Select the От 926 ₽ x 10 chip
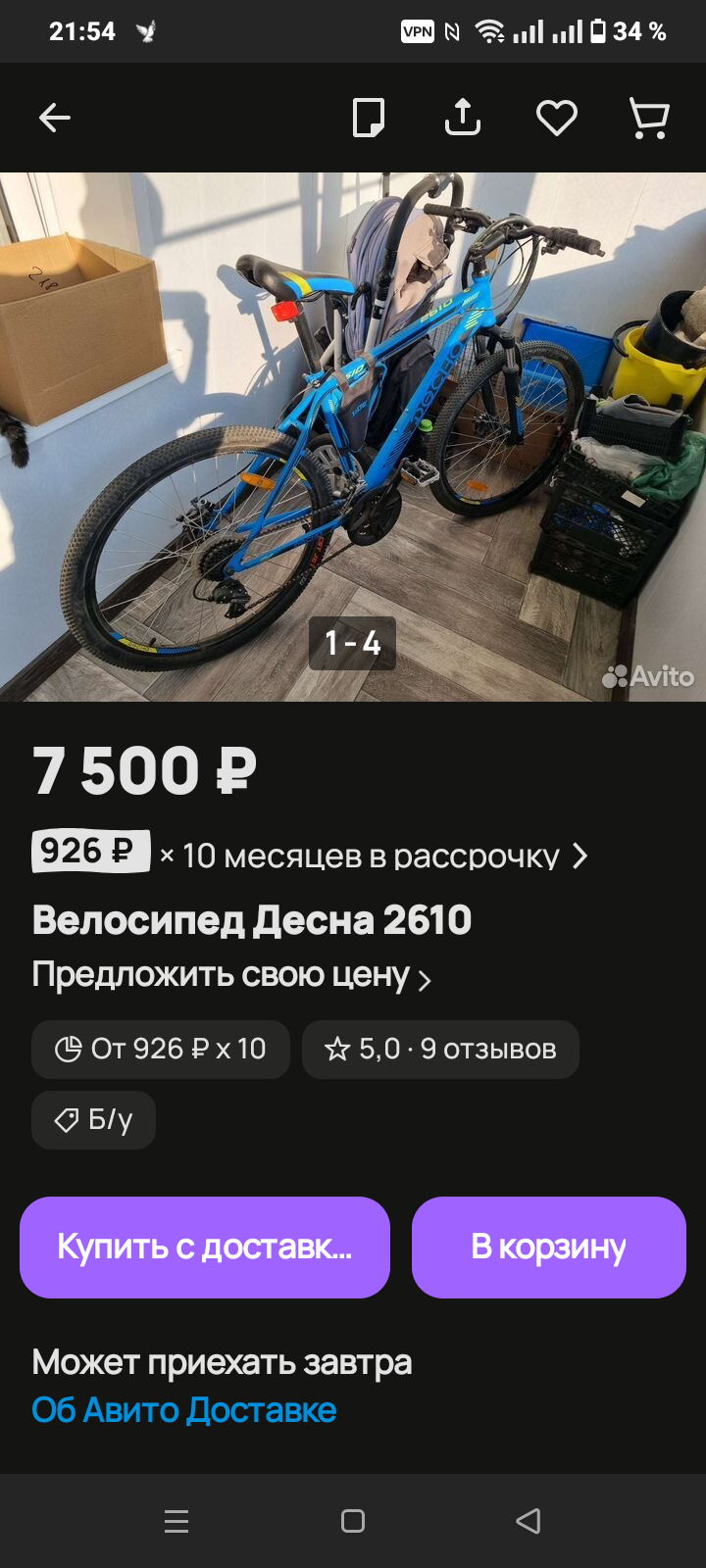This screenshot has width=706, height=1568. point(161,1050)
